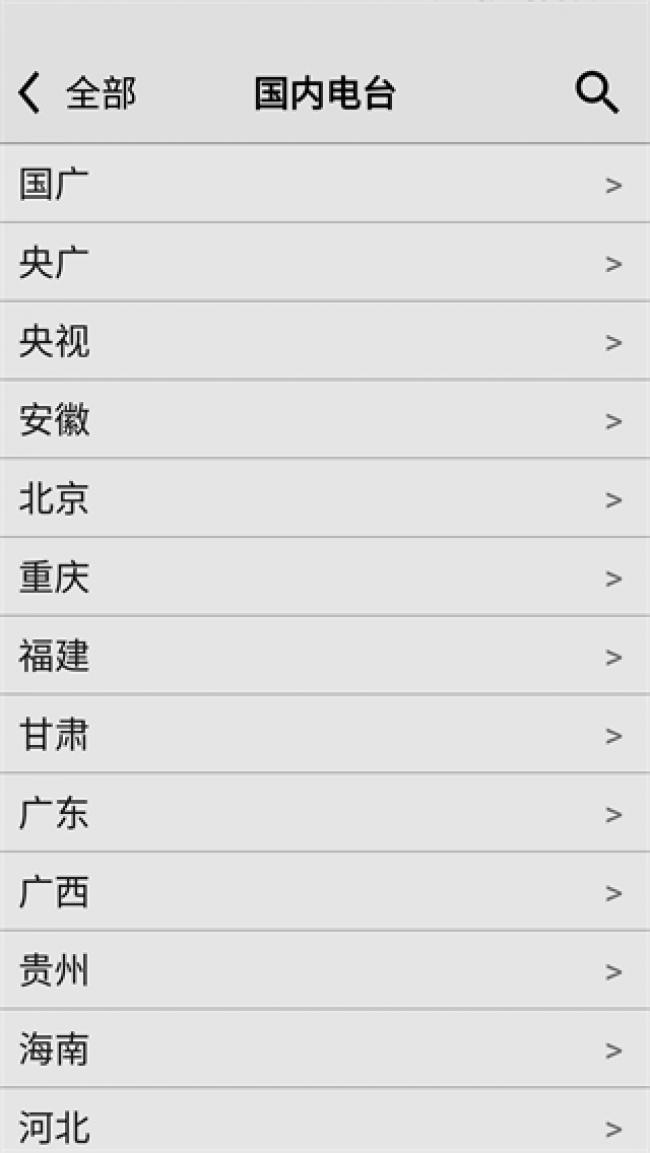The height and width of the screenshot is (1153, 650).
Task: Select 贵州 from the list
Action: (324, 971)
